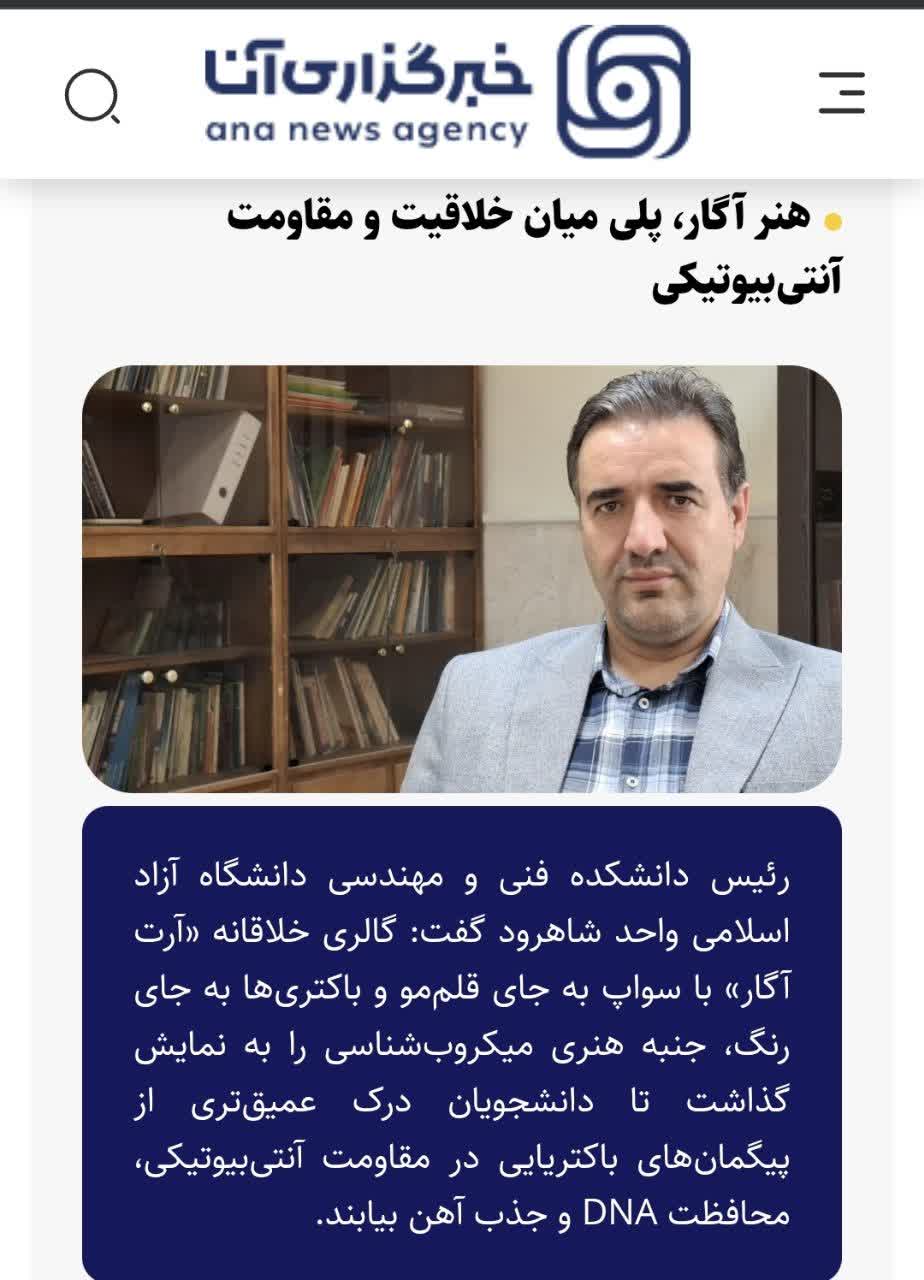
Task: Open the hamburger menu
Action: click(x=841, y=93)
